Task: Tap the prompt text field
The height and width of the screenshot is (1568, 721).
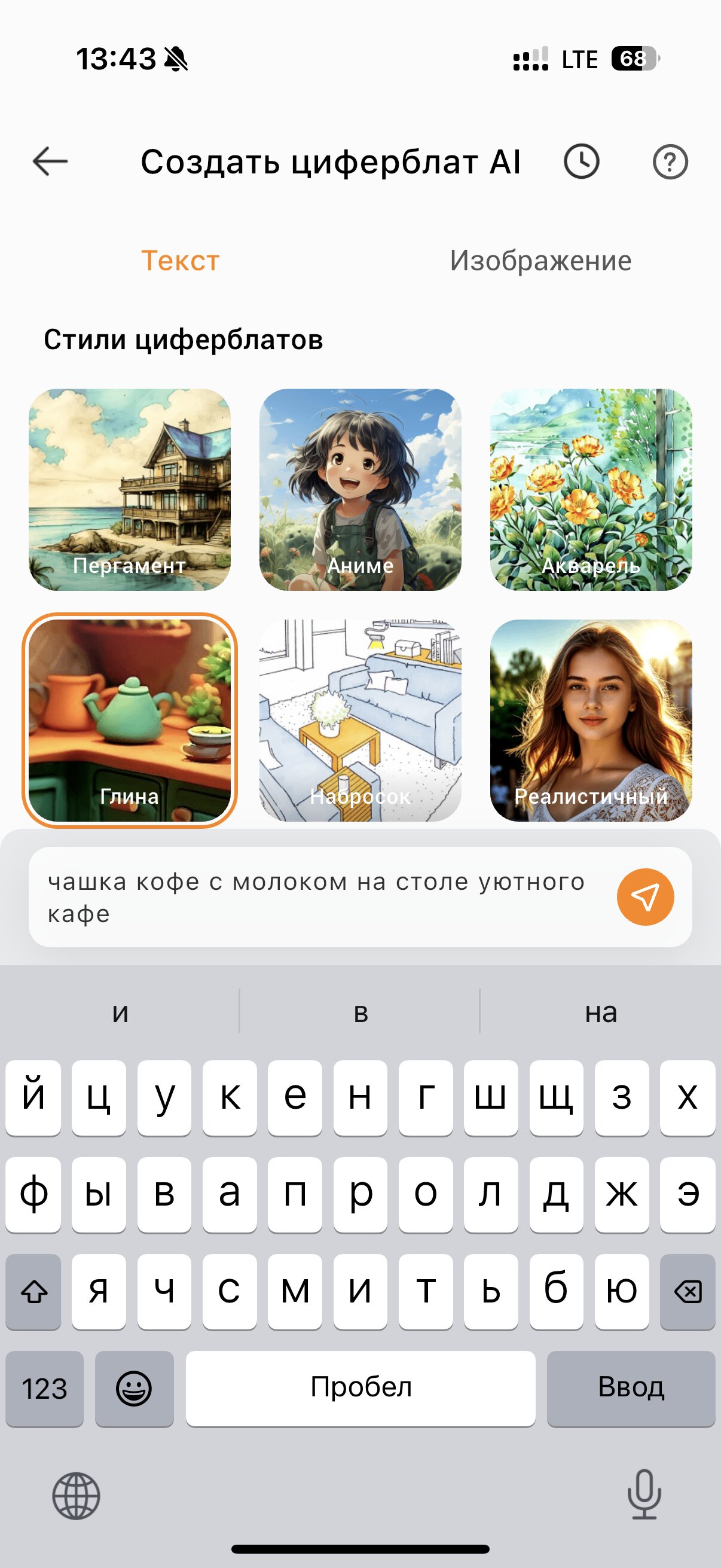Action: (x=316, y=897)
